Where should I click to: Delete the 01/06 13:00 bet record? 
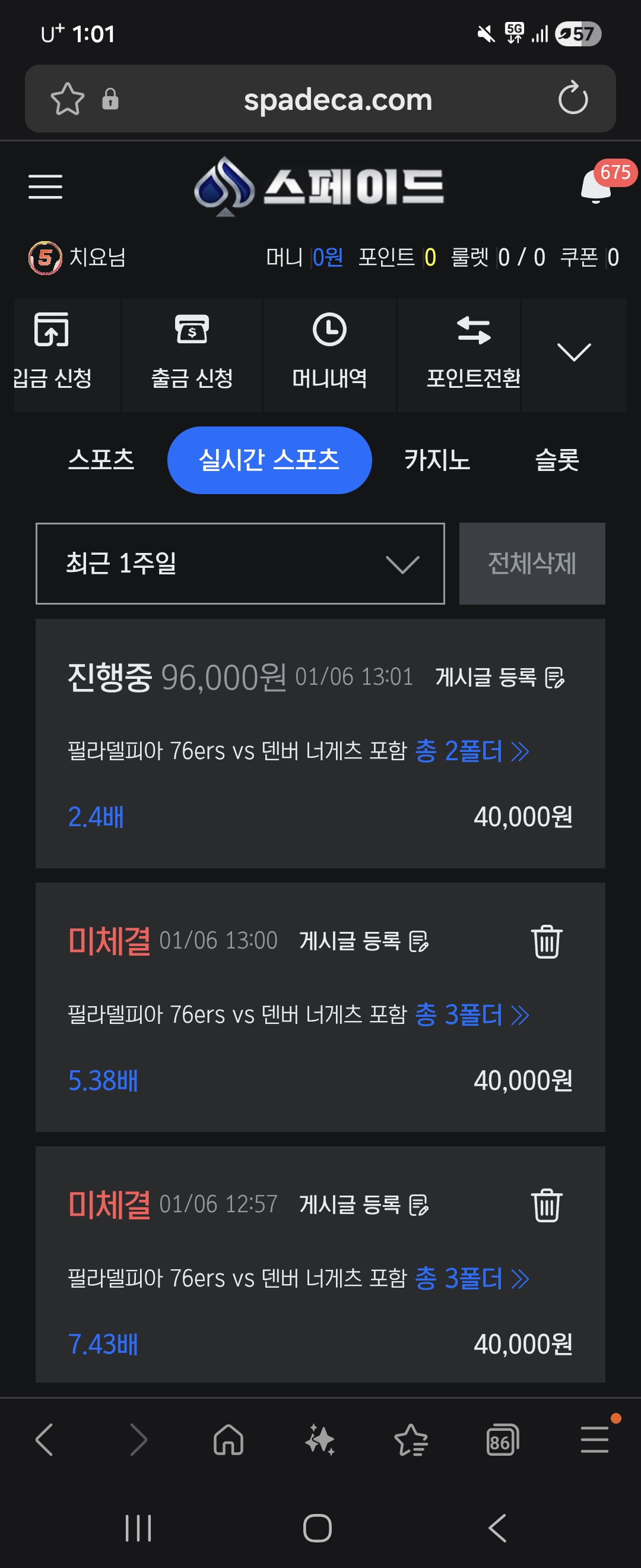tap(546, 941)
